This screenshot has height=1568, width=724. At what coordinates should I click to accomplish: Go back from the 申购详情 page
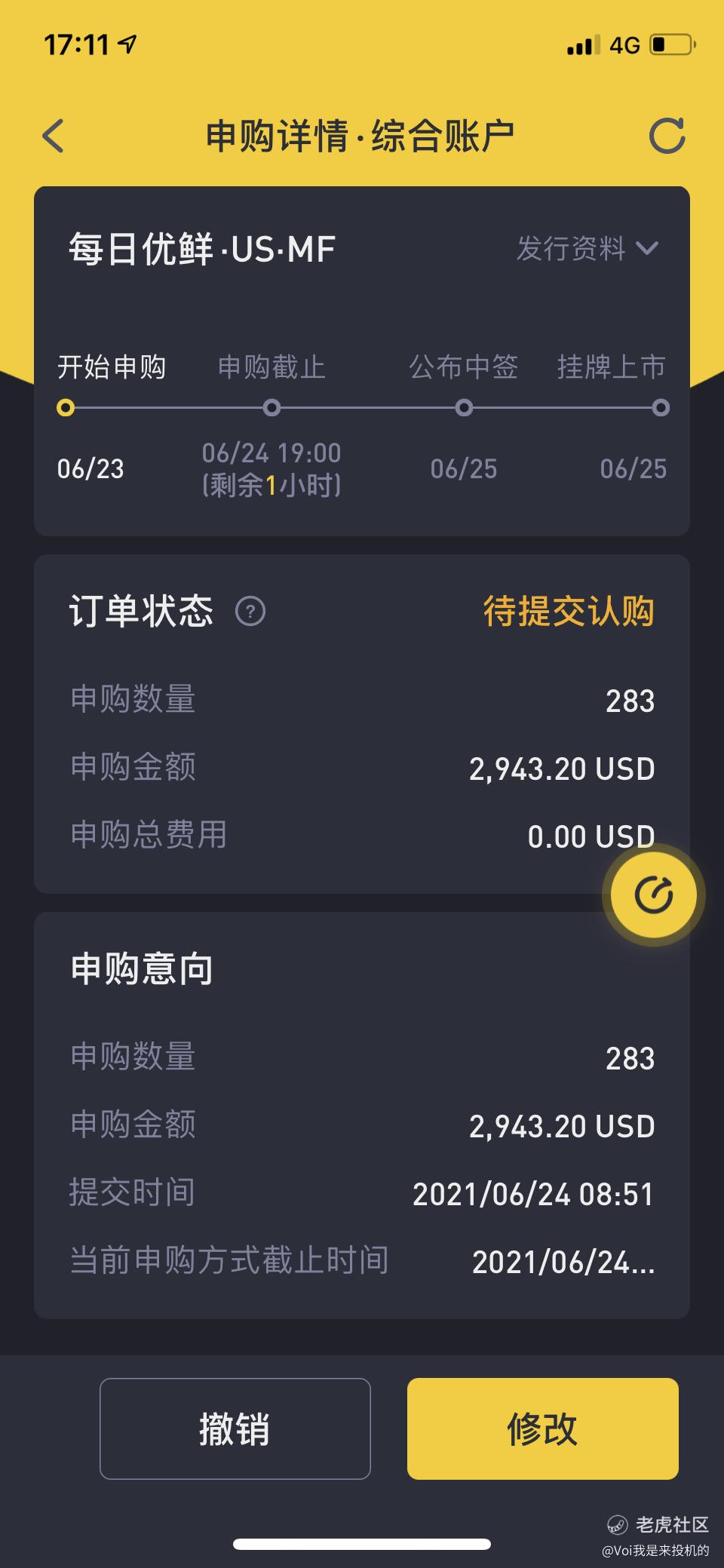click(x=53, y=137)
